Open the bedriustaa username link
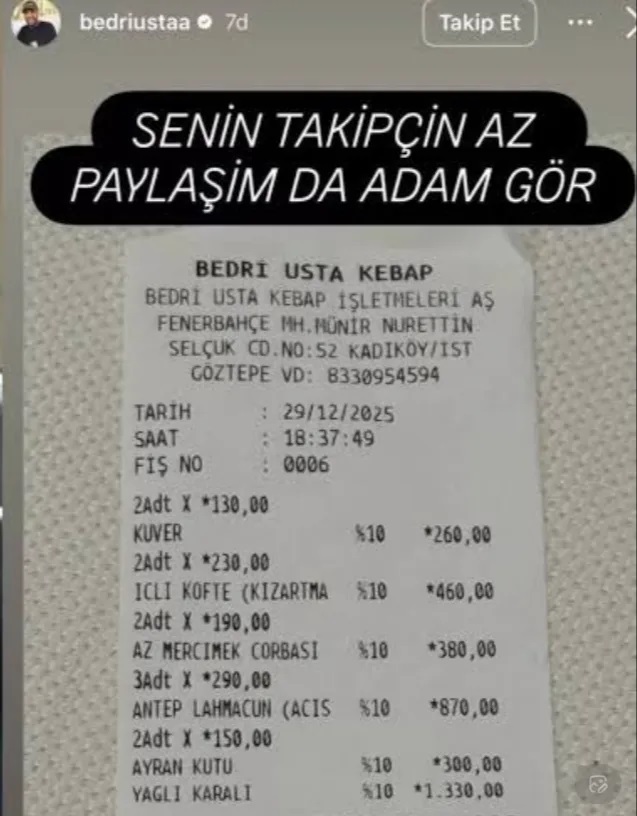Viewport: 637px width, 816px height. coord(135,23)
